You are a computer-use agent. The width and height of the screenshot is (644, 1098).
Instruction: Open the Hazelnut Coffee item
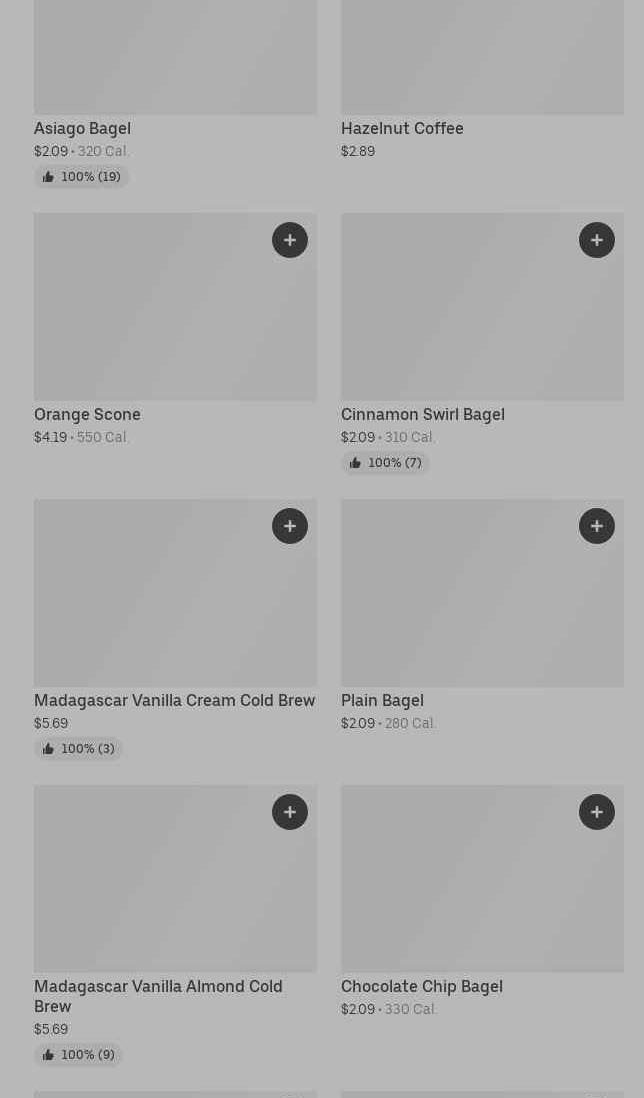click(x=402, y=128)
